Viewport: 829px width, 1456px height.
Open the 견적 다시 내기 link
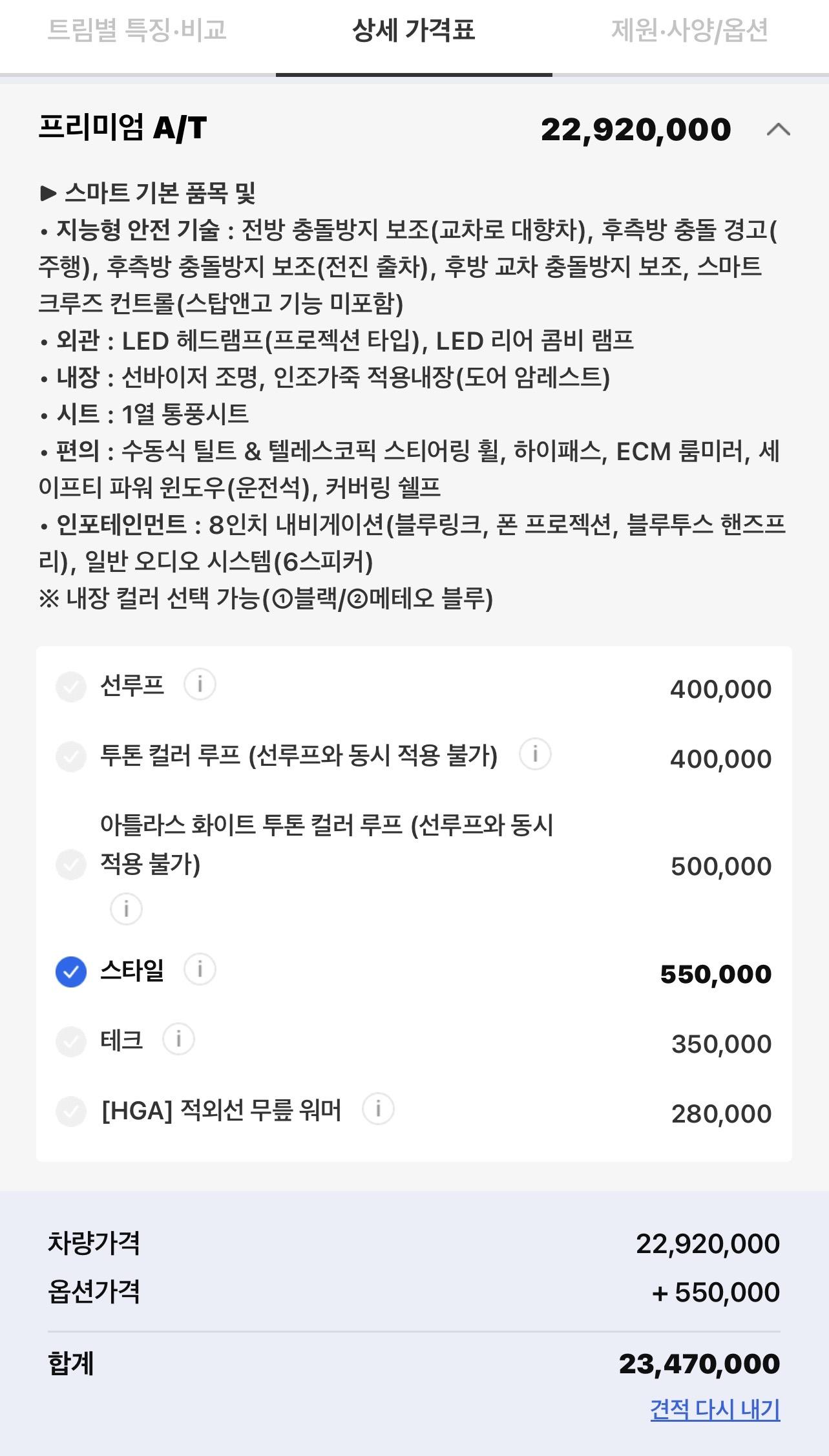pos(715,1409)
